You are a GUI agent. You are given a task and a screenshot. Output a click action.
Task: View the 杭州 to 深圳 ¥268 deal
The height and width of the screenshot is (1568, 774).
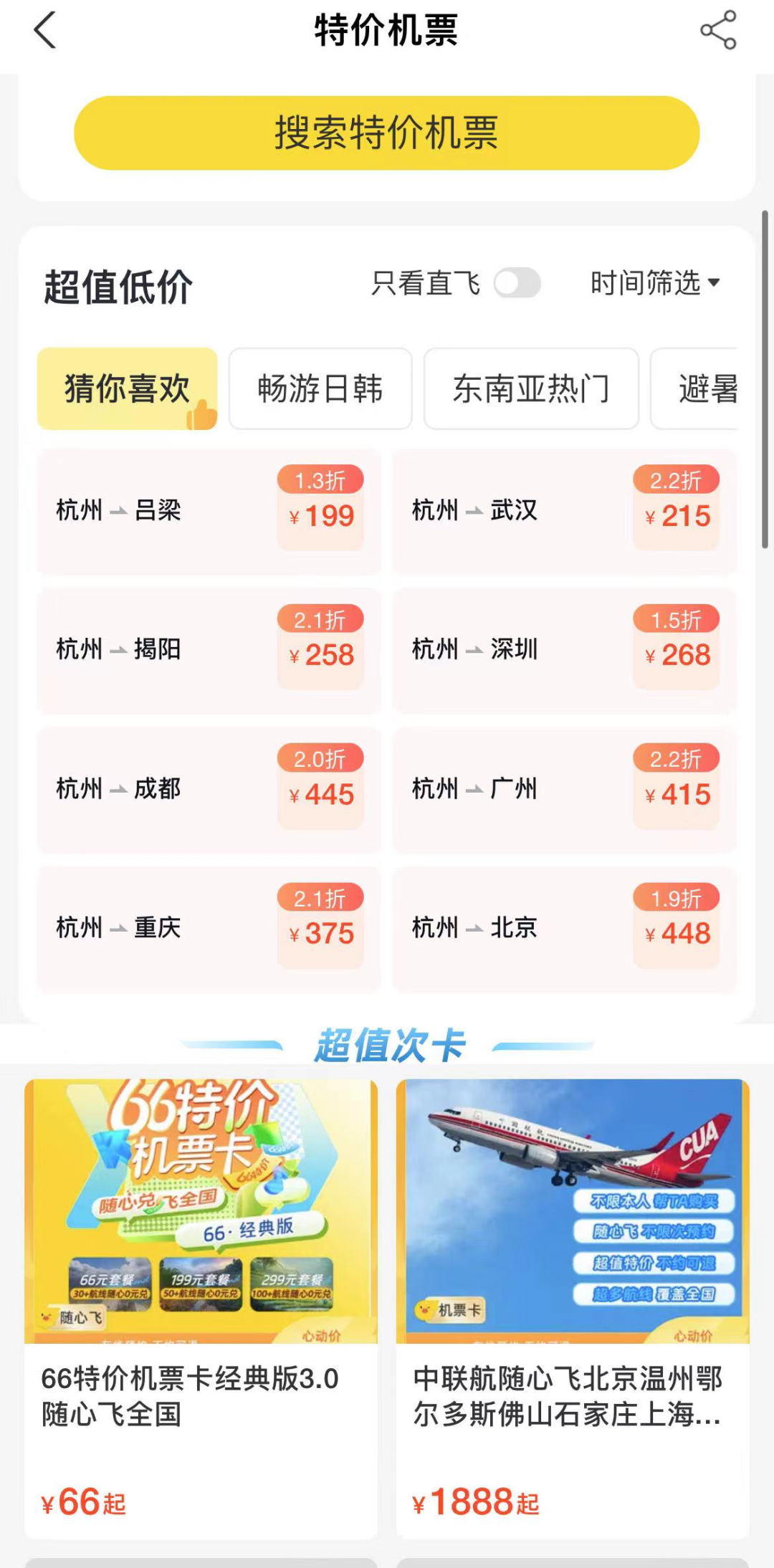point(564,650)
